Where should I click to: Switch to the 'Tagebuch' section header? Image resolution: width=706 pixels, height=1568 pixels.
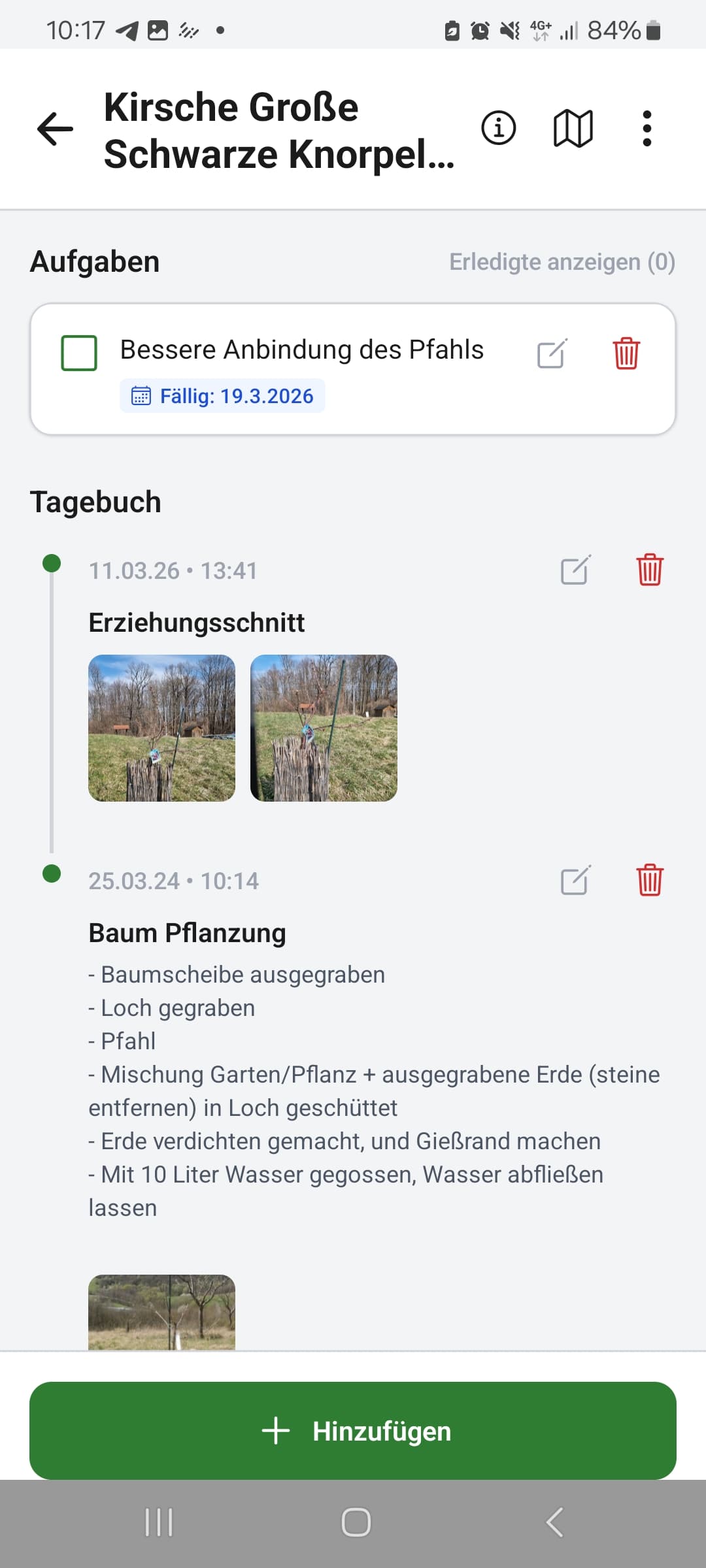coord(95,502)
